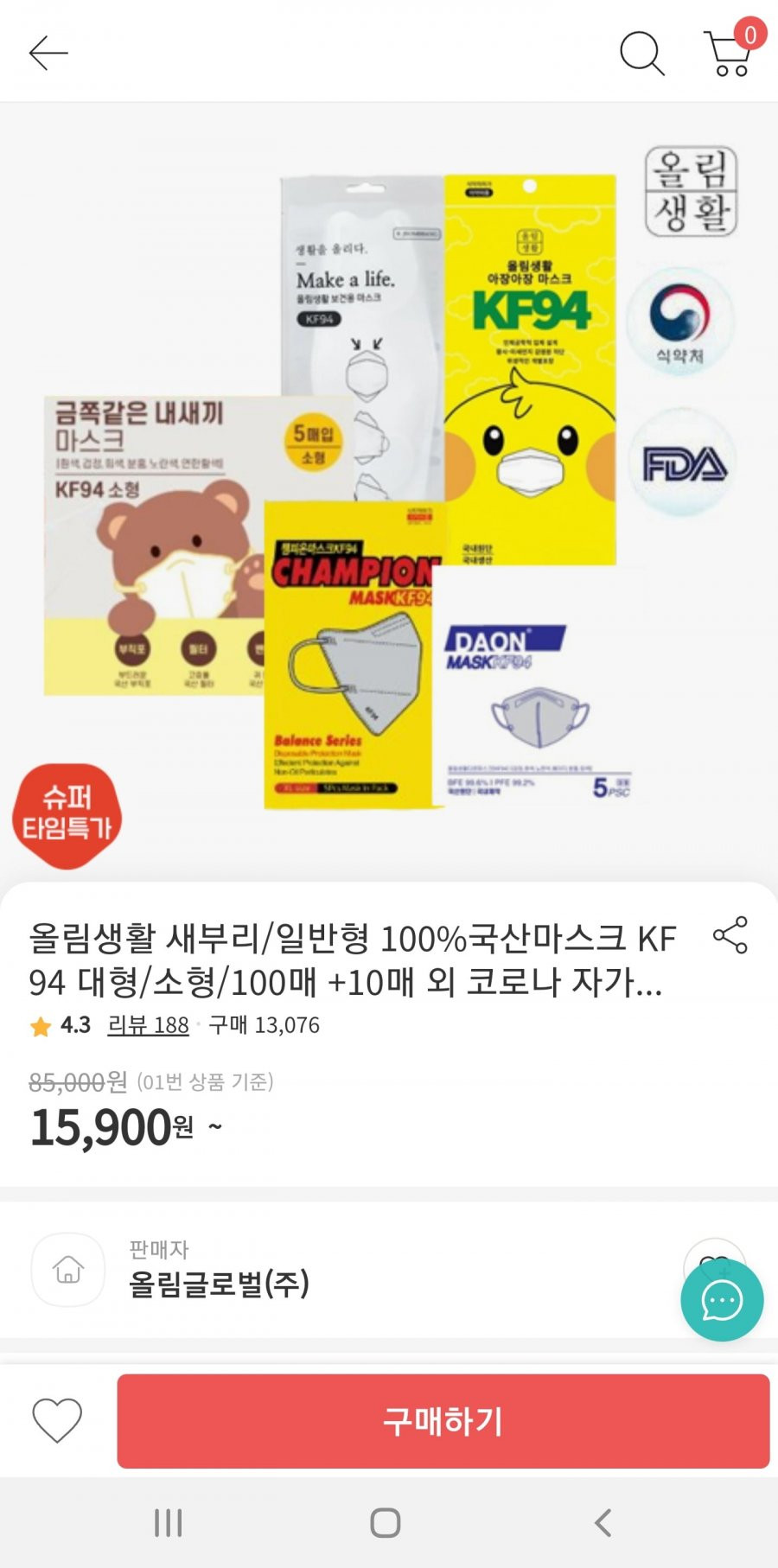Open the shopping cart

tap(729, 54)
